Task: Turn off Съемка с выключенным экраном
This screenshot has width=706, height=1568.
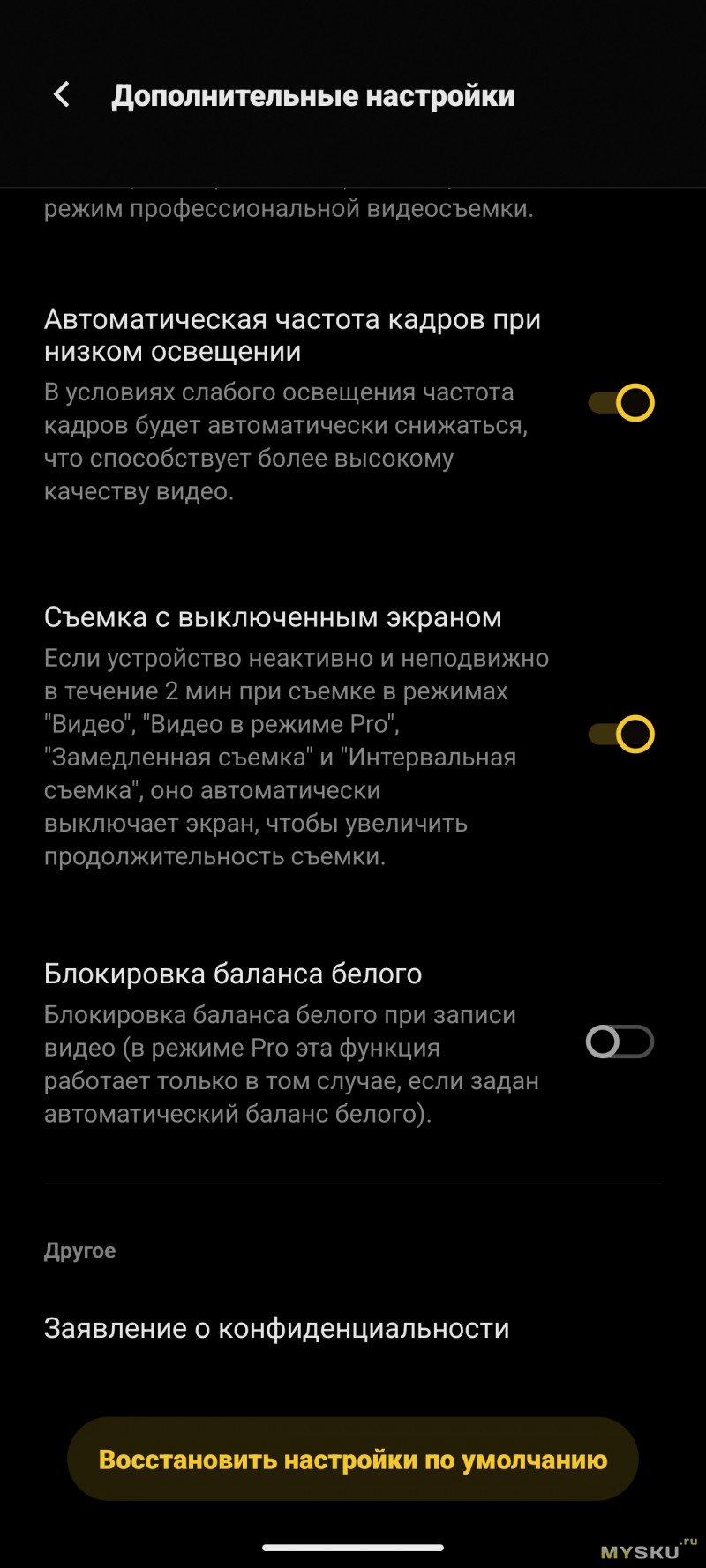Action: (x=621, y=734)
